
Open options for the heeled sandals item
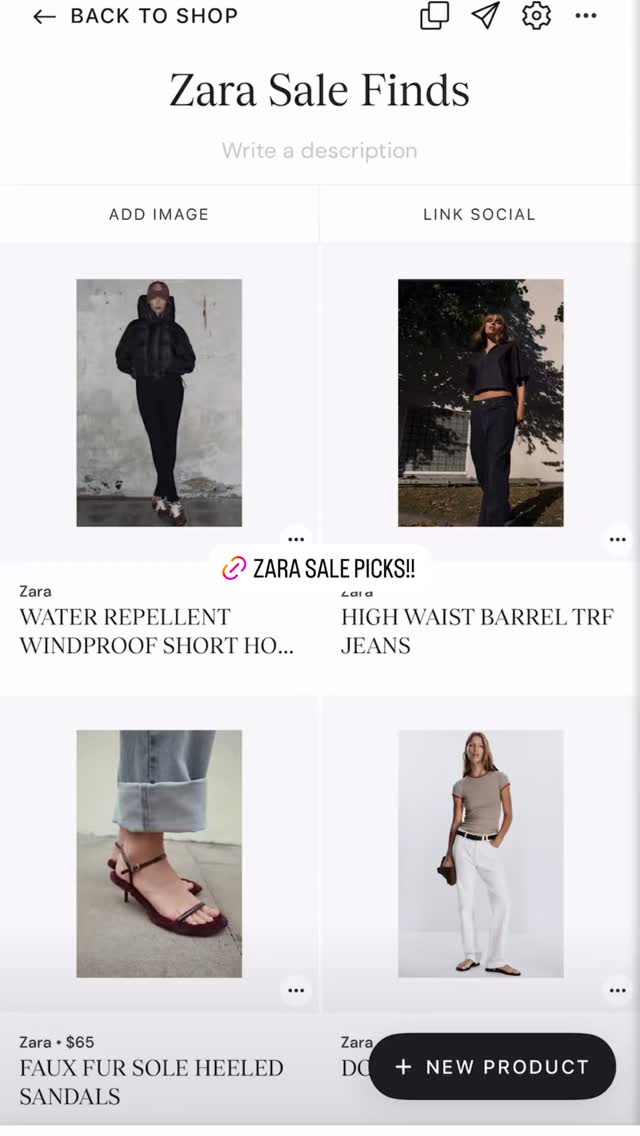296,990
